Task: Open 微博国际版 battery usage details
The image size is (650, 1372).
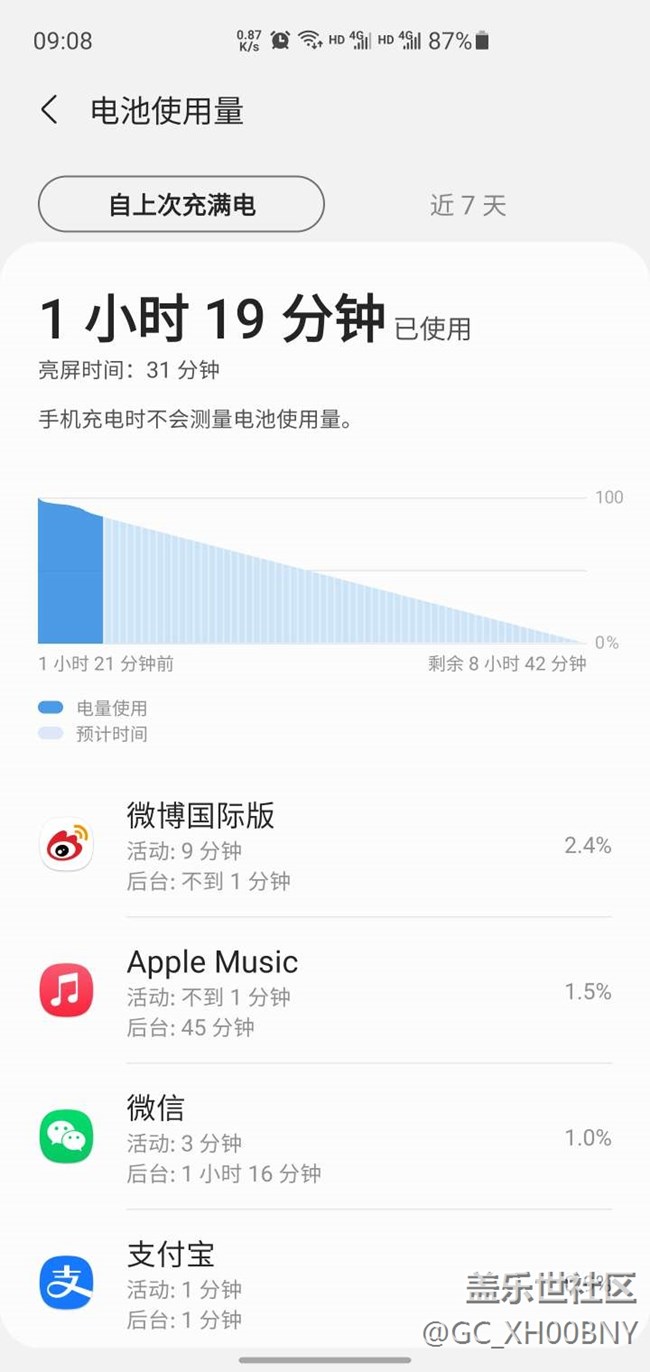Action: point(324,846)
